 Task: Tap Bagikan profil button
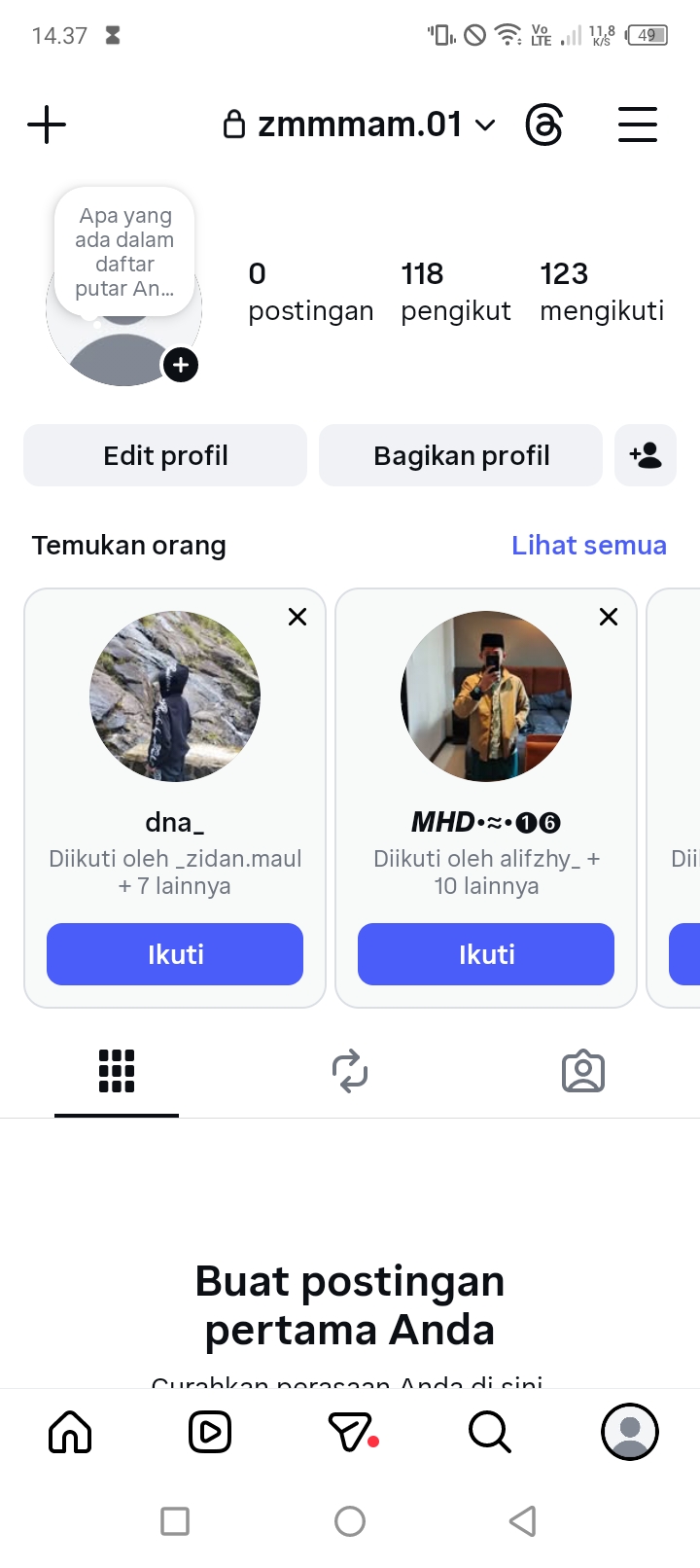click(x=461, y=455)
